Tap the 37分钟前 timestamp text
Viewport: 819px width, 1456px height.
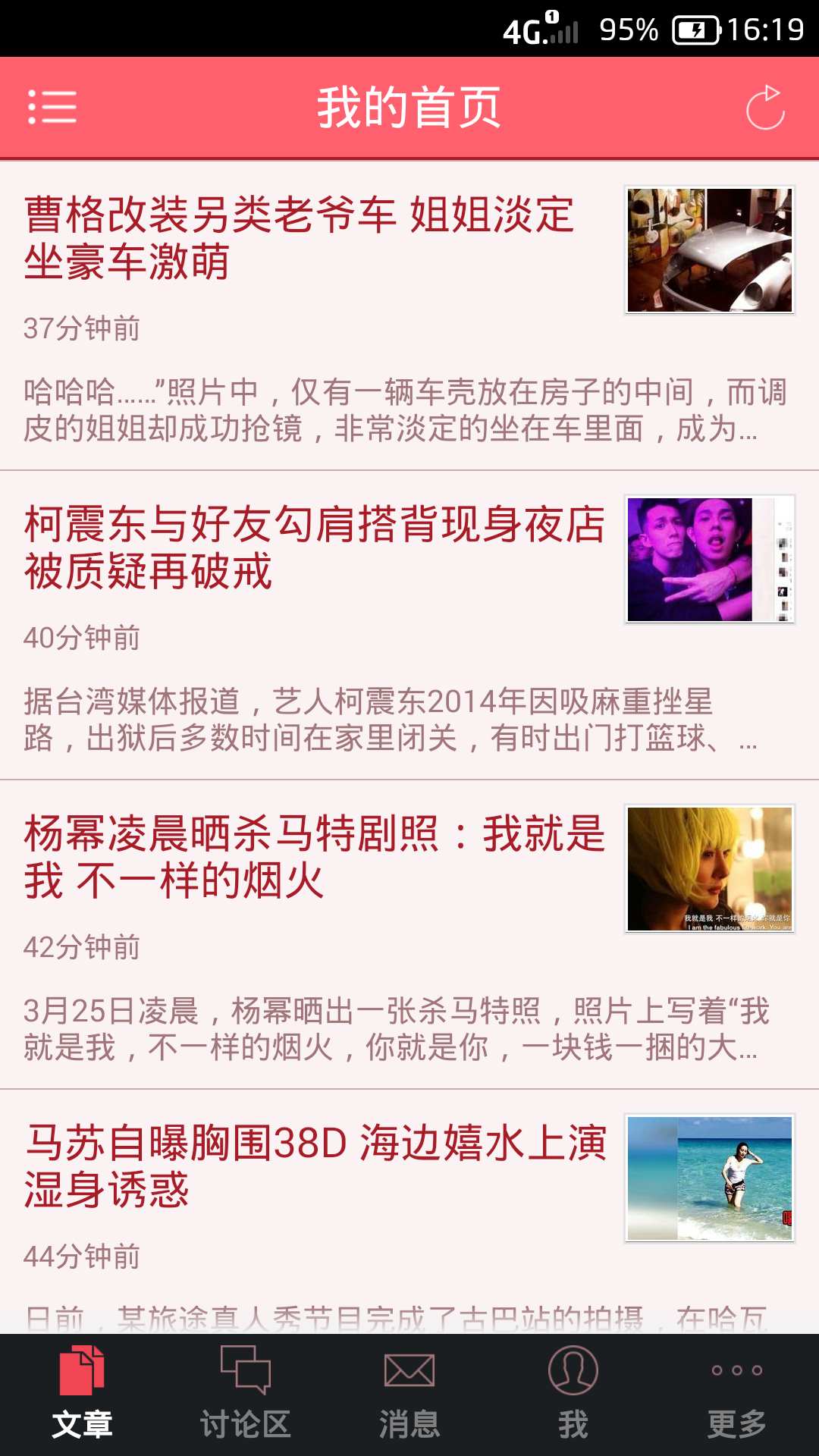(80, 328)
